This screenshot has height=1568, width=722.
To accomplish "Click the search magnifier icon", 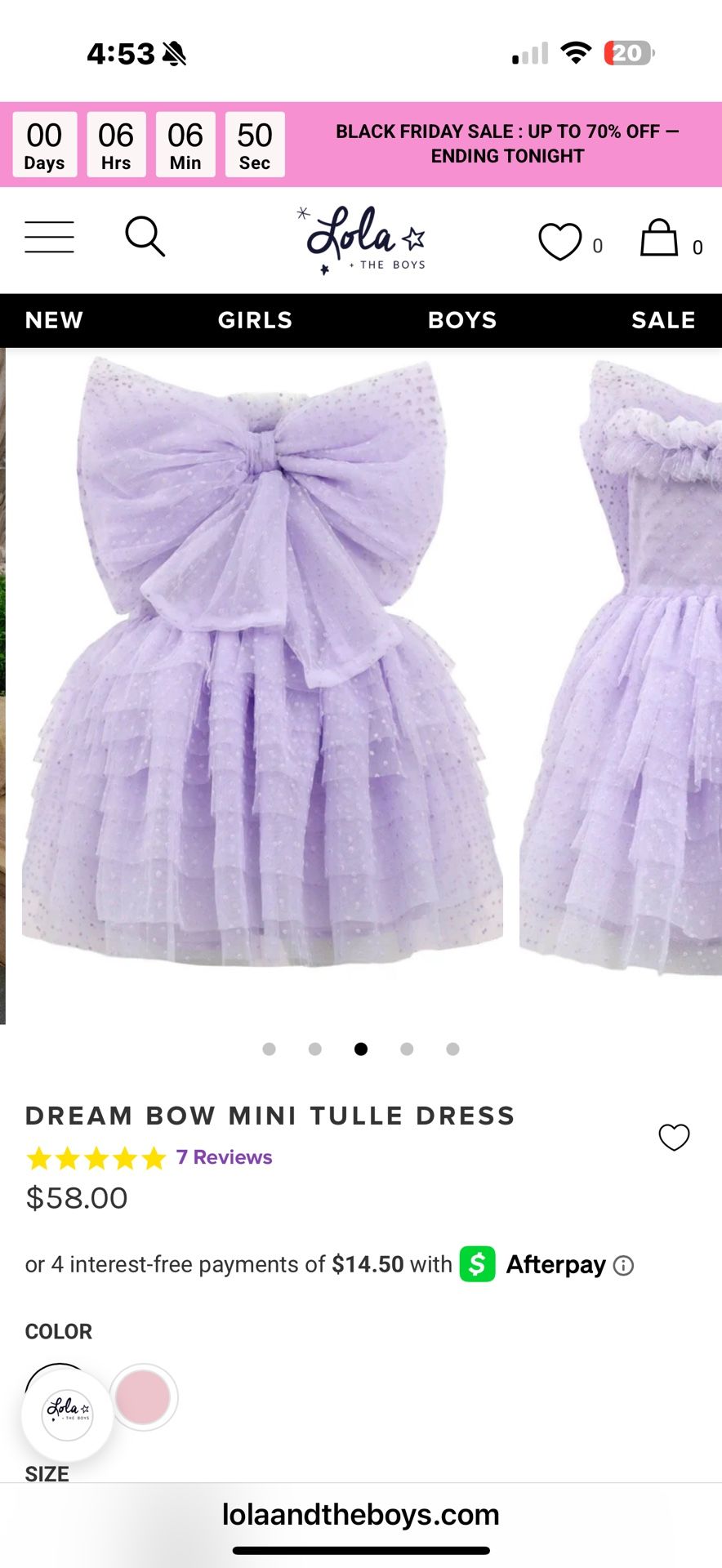I will click(x=145, y=236).
